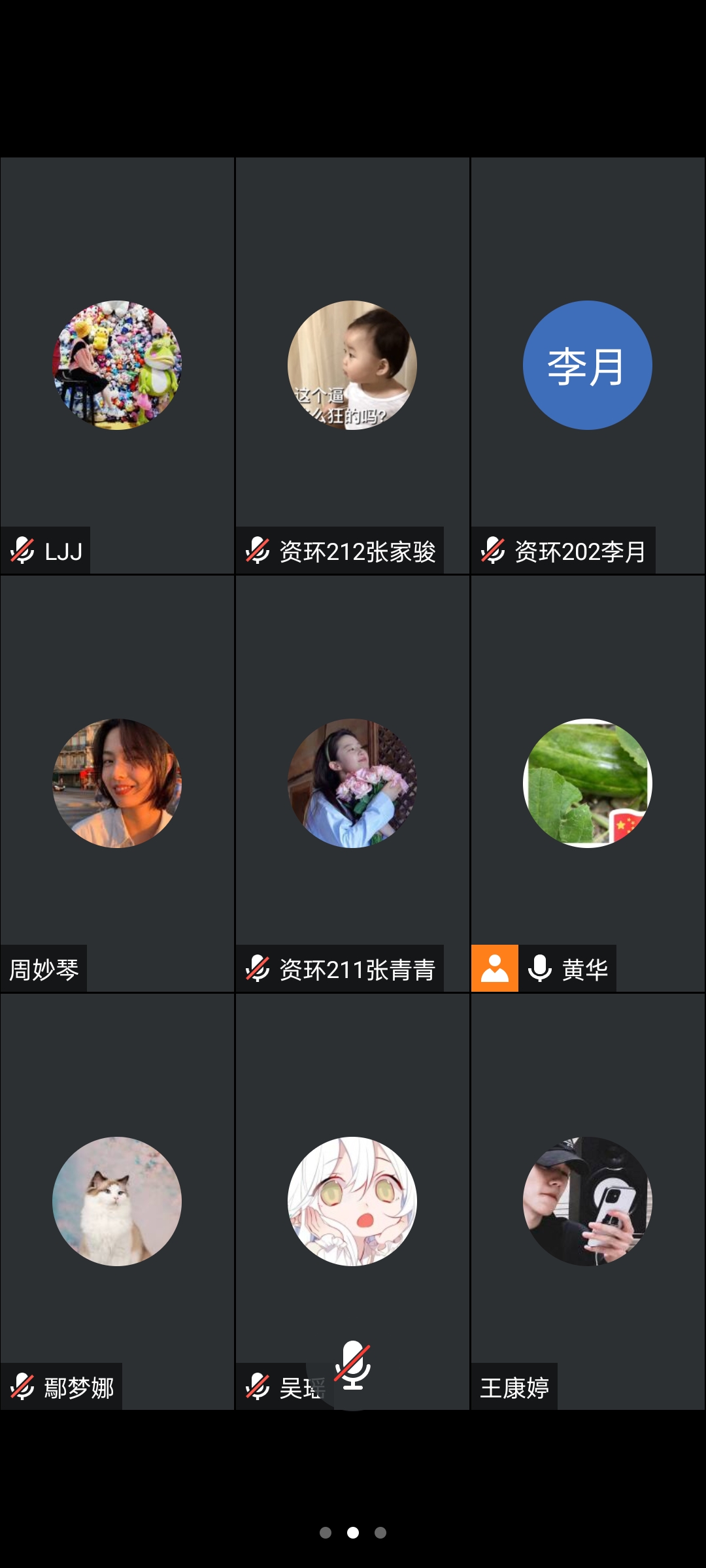Open 资环212张家骏's video tile
Viewport: 706px width, 1568px height.
coord(352,366)
